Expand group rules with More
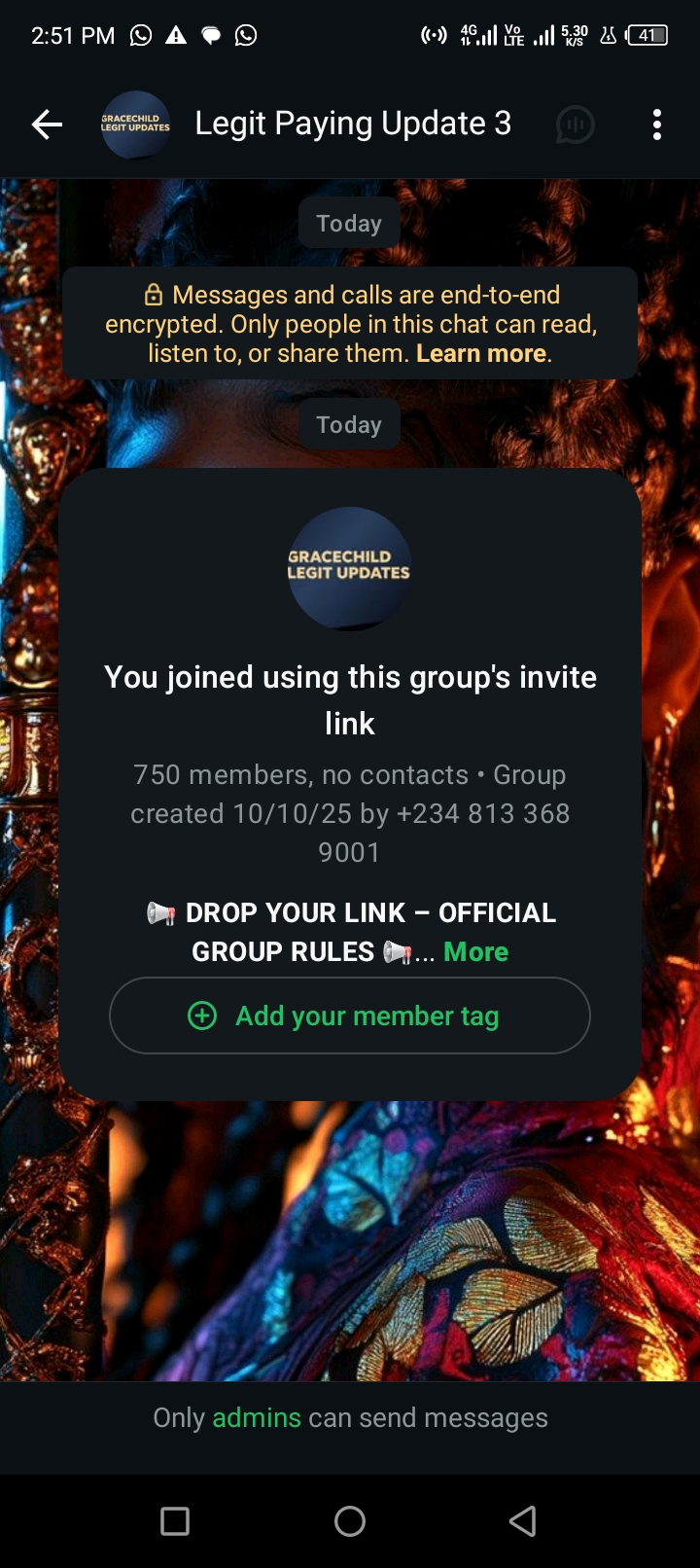The image size is (700, 1568). pyautogui.click(x=475, y=951)
